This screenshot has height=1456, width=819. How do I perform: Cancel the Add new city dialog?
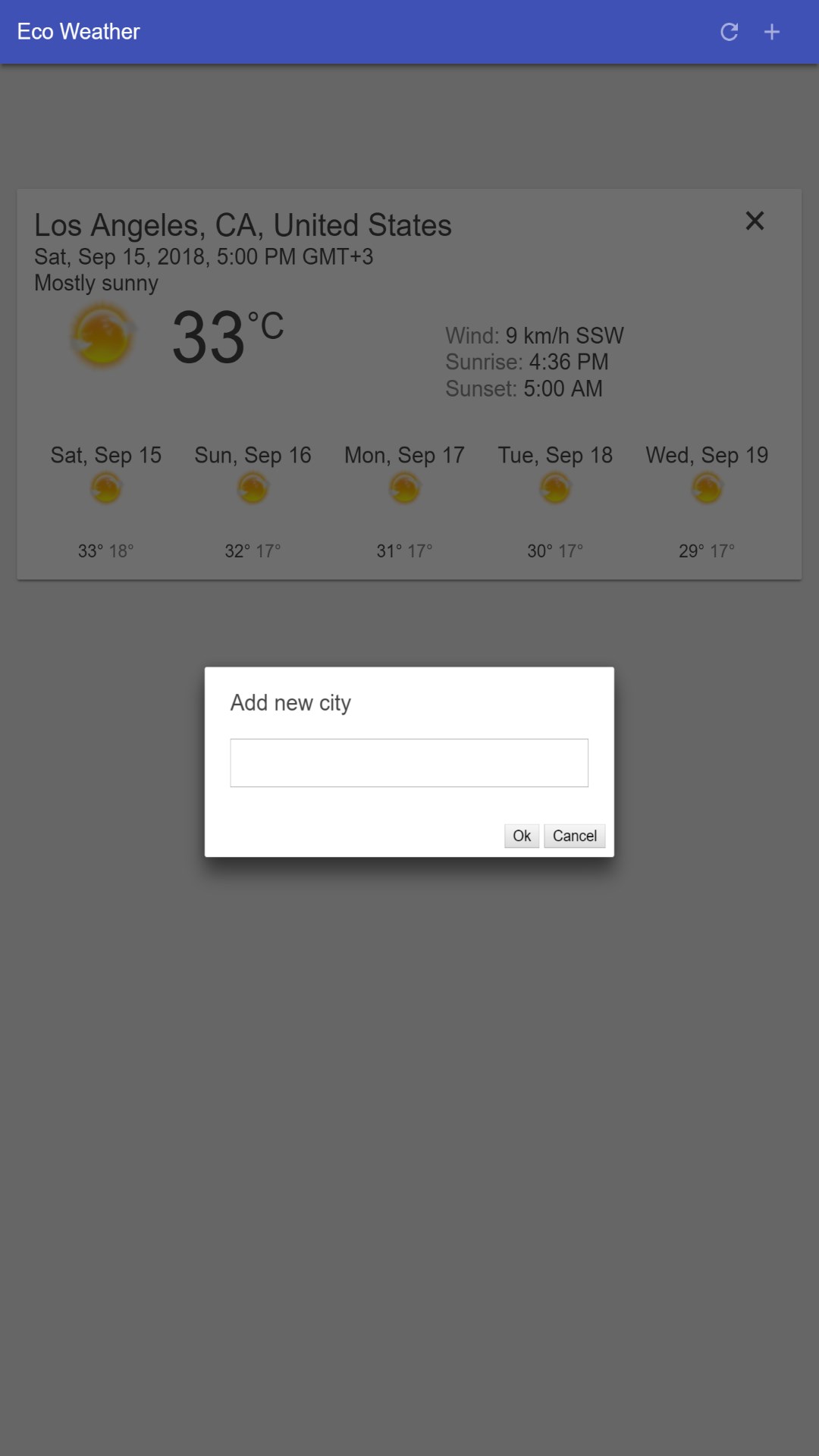tap(574, 836)
